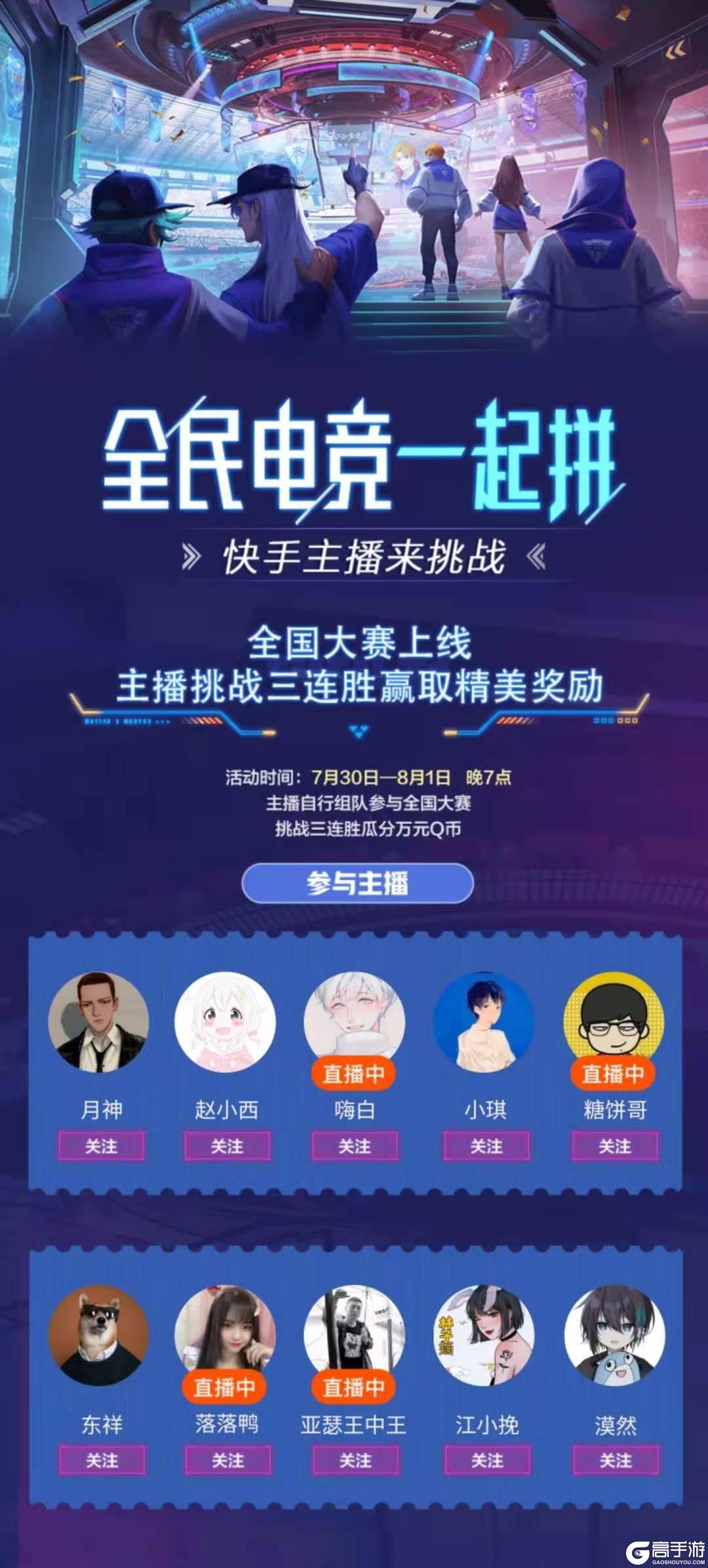Screen dimensions: 708x1568
Task: Follow streamer 江小挽
Action: tap(487, 1460)
